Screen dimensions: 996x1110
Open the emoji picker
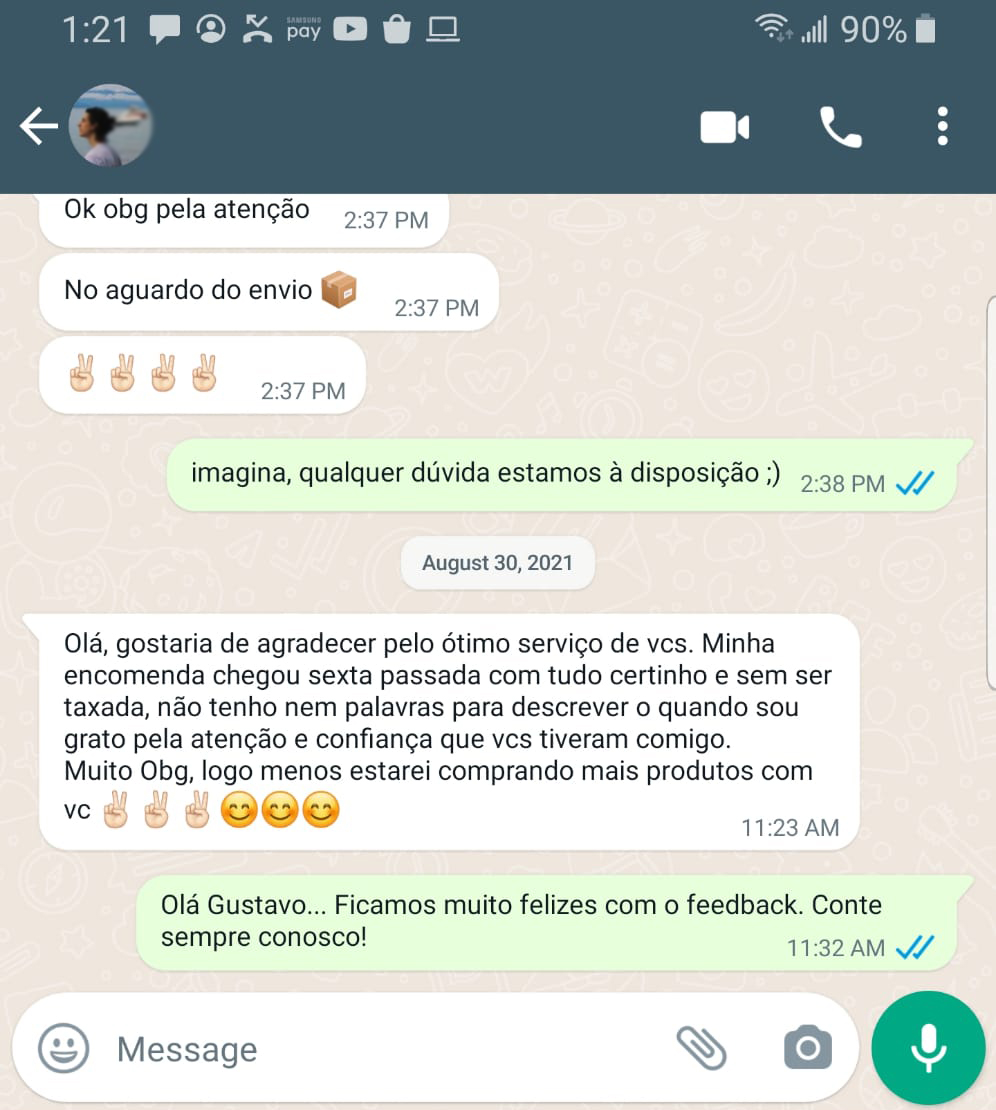(x=64, y=1049)
